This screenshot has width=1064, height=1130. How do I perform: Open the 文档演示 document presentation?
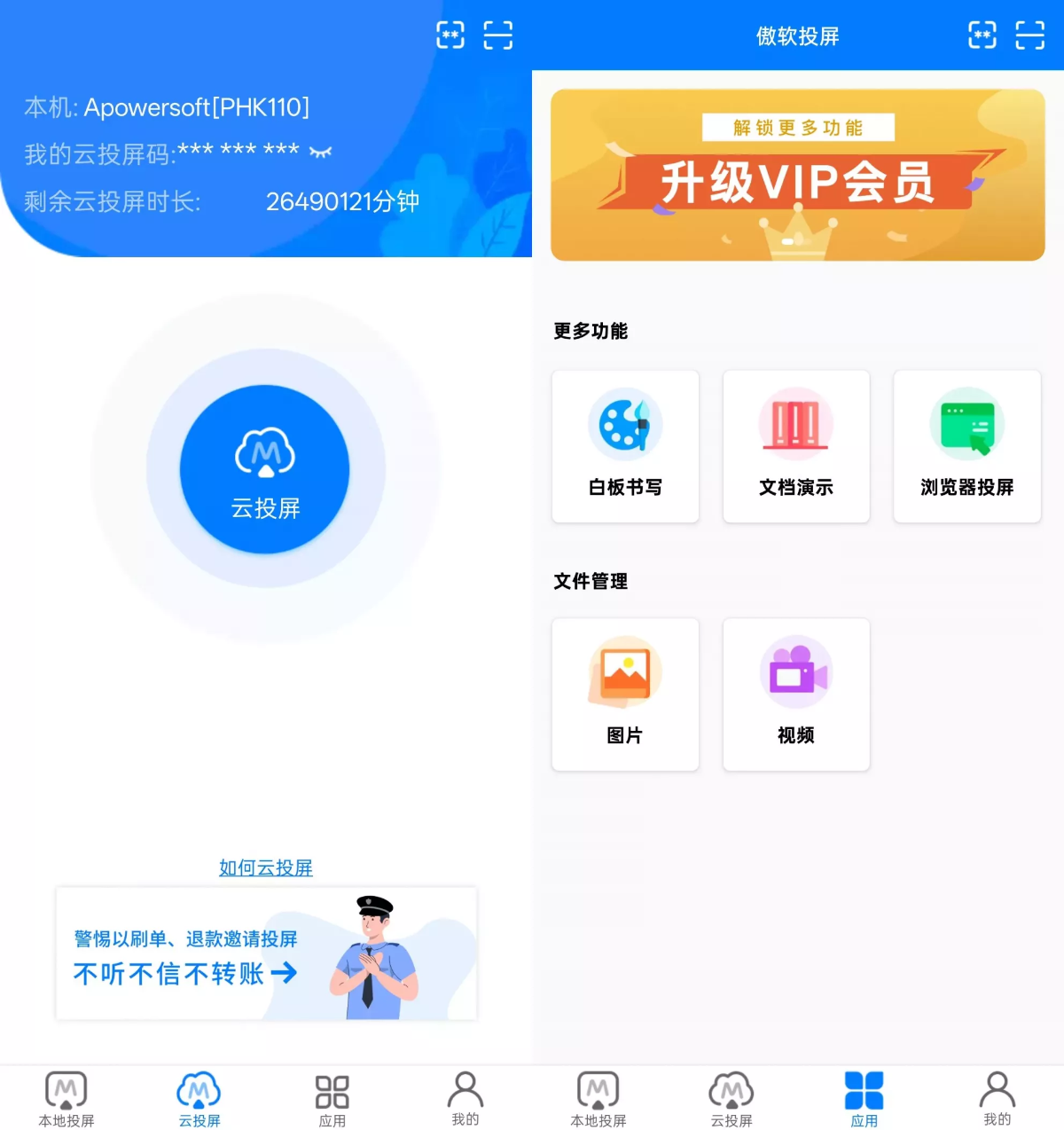tap(796, 446)
